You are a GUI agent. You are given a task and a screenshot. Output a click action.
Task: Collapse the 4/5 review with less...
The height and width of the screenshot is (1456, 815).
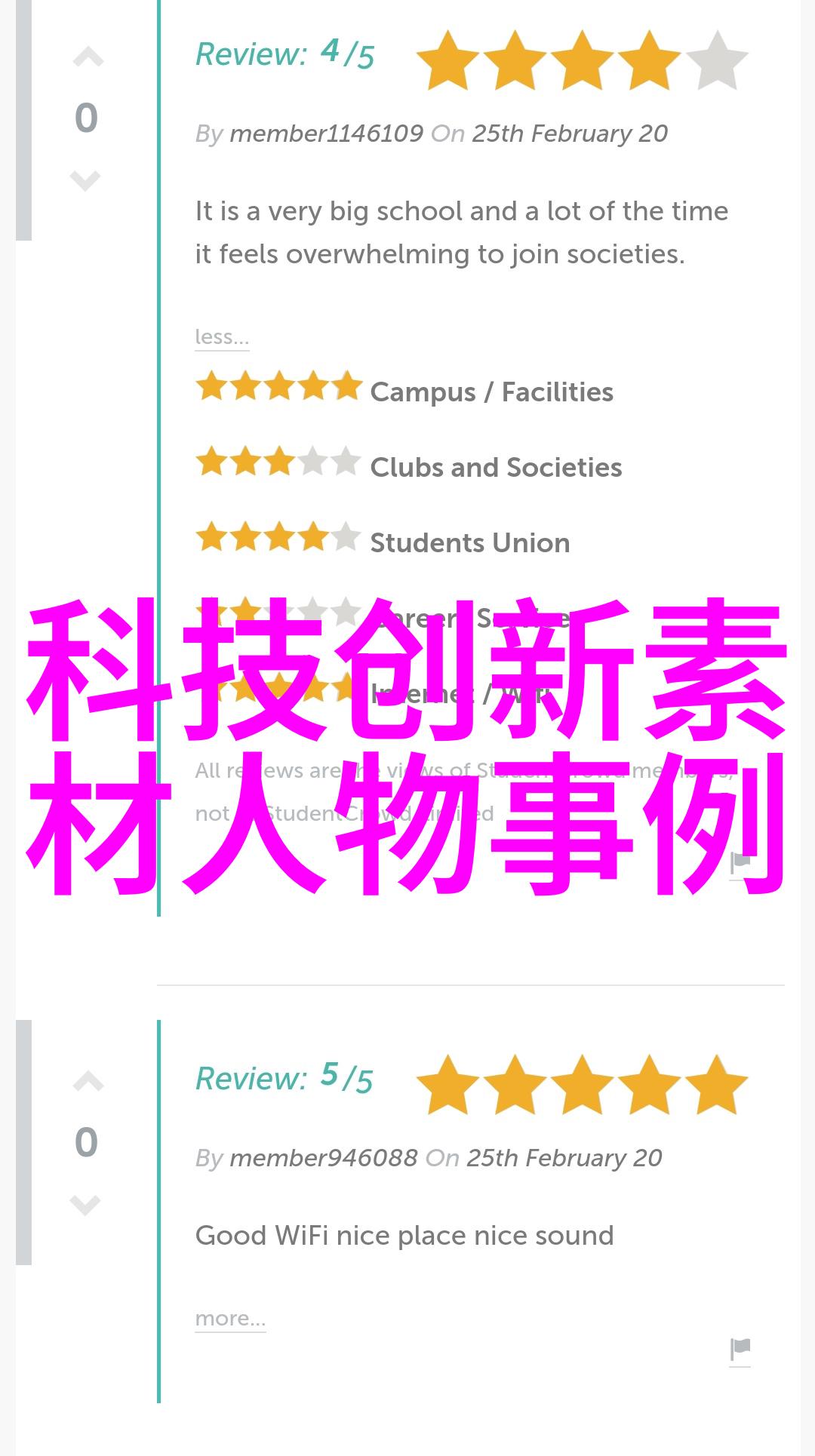tap(221, 336)
